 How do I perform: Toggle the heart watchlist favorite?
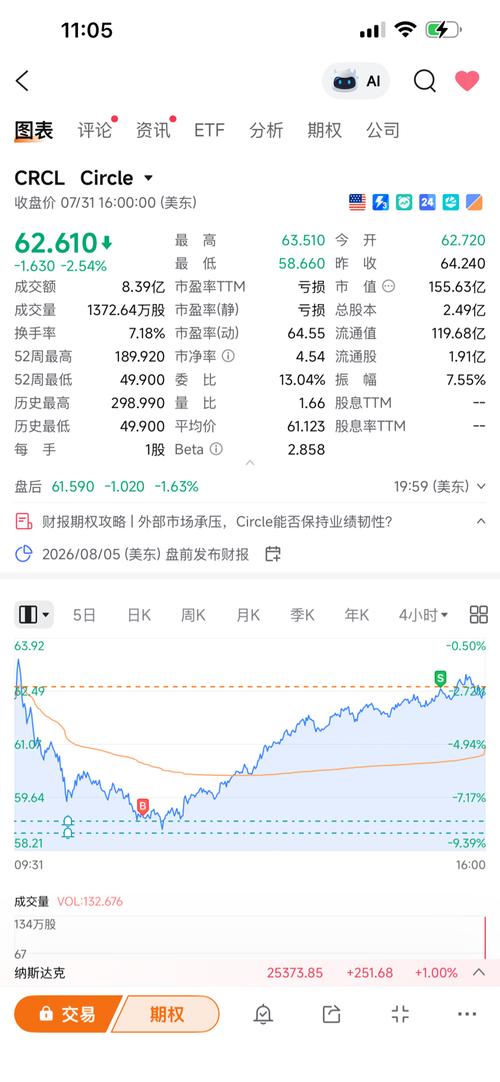(467, 81)
